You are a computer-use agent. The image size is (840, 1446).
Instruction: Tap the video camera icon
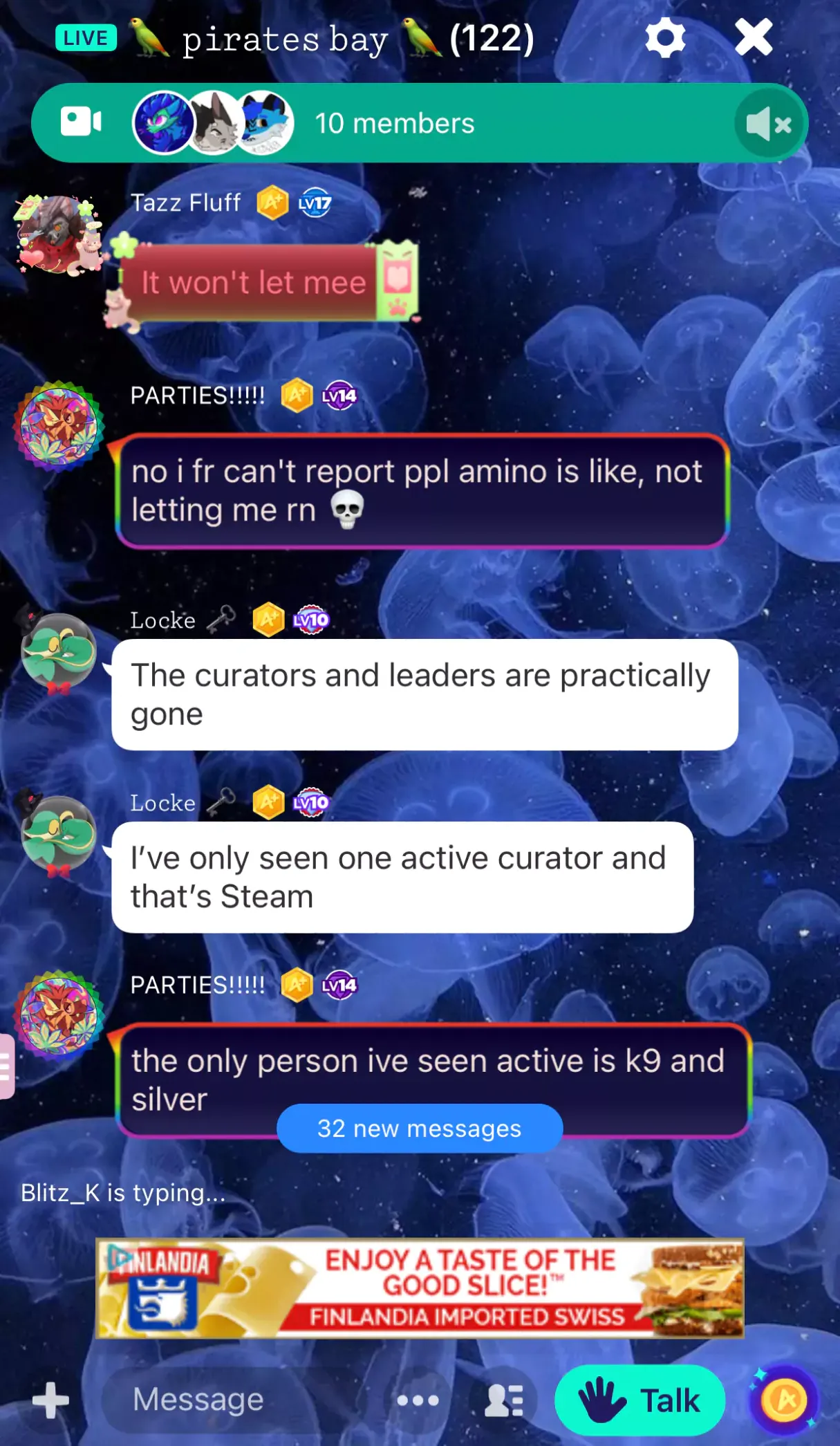coord(81,122)
